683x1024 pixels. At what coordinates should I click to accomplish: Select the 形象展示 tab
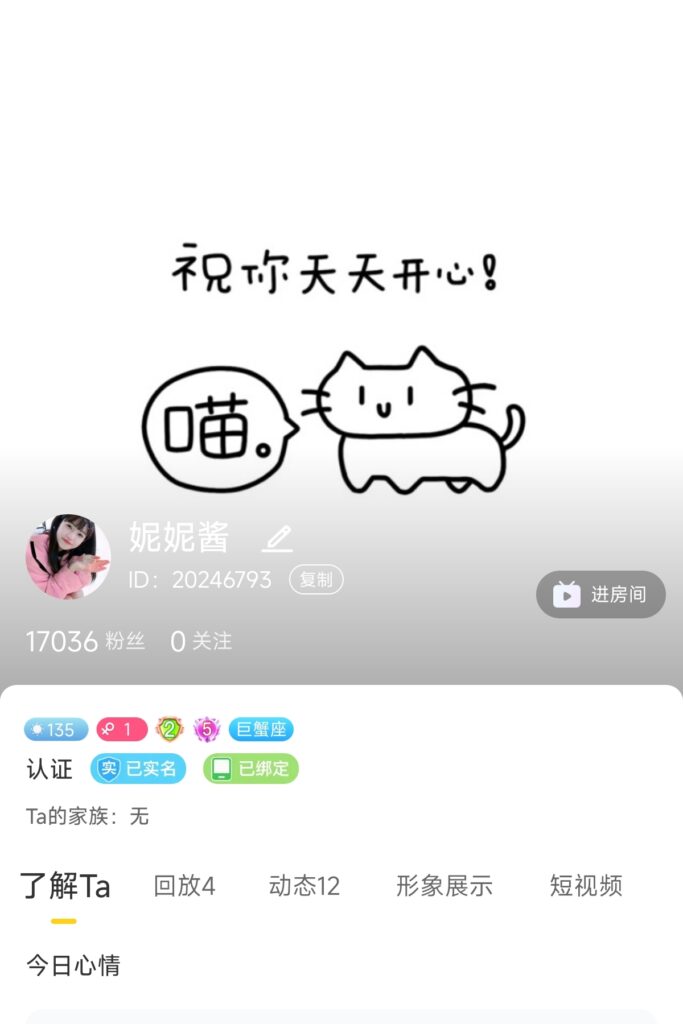444,886
